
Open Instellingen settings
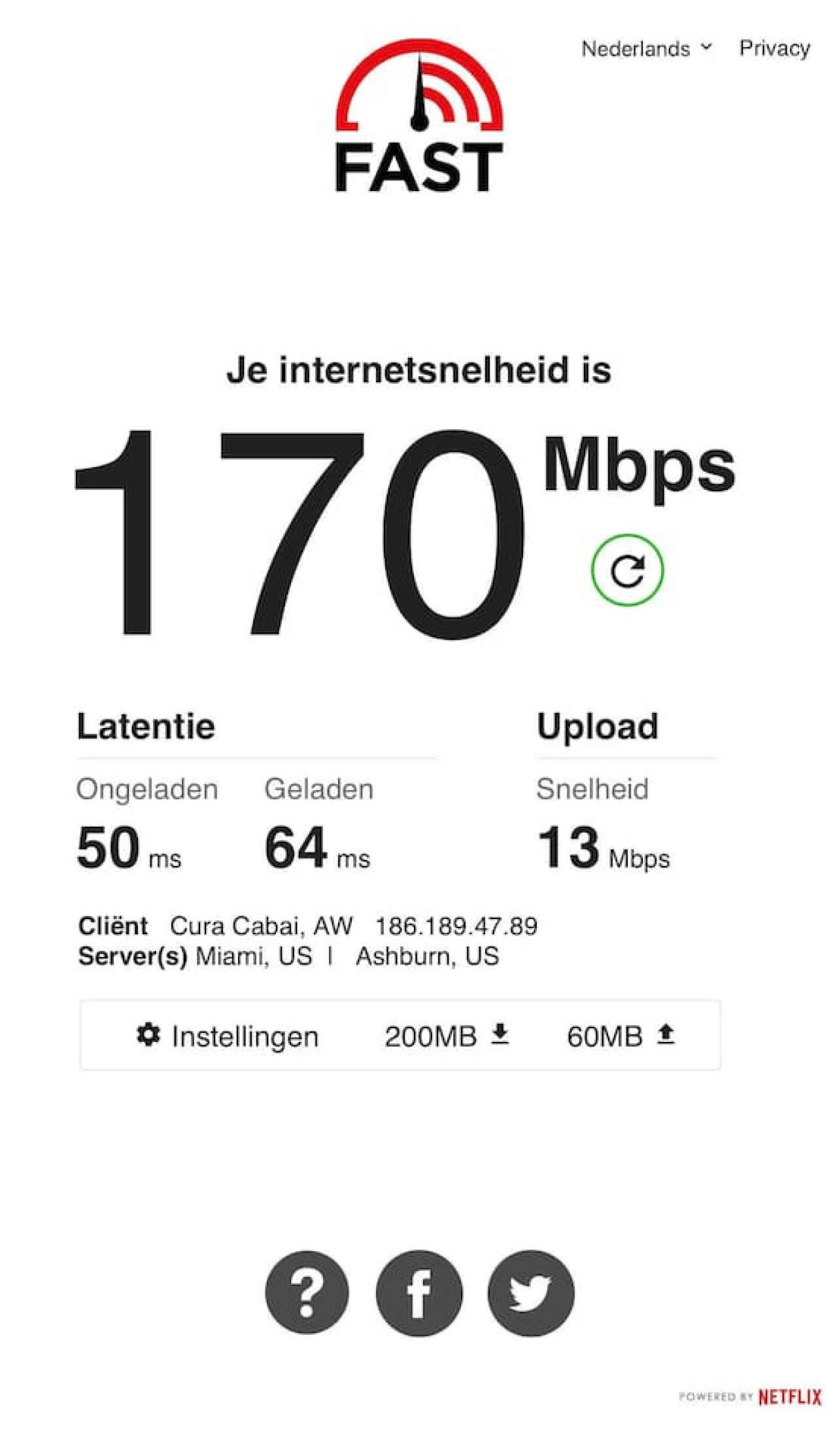228,1037
